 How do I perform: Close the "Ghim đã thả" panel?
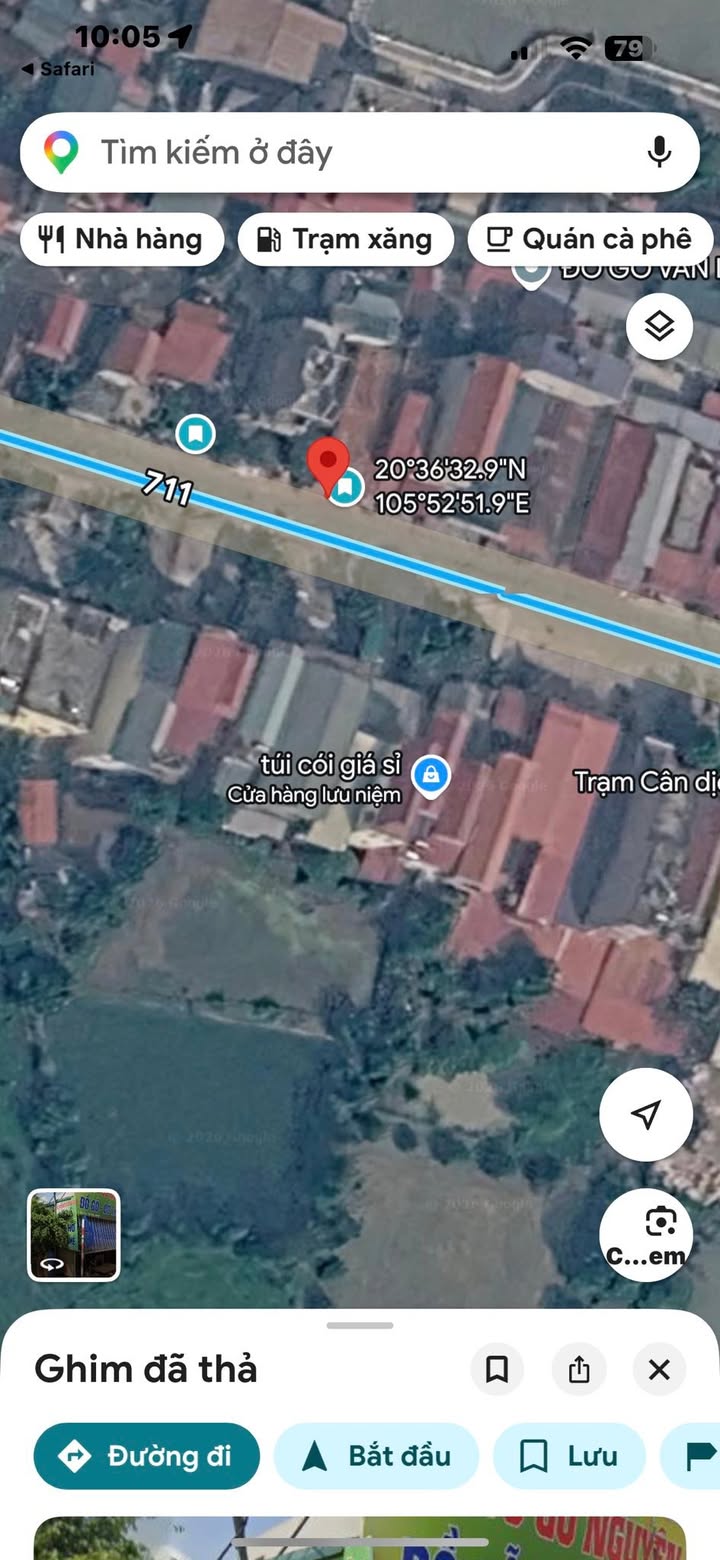click(659, 1369)
